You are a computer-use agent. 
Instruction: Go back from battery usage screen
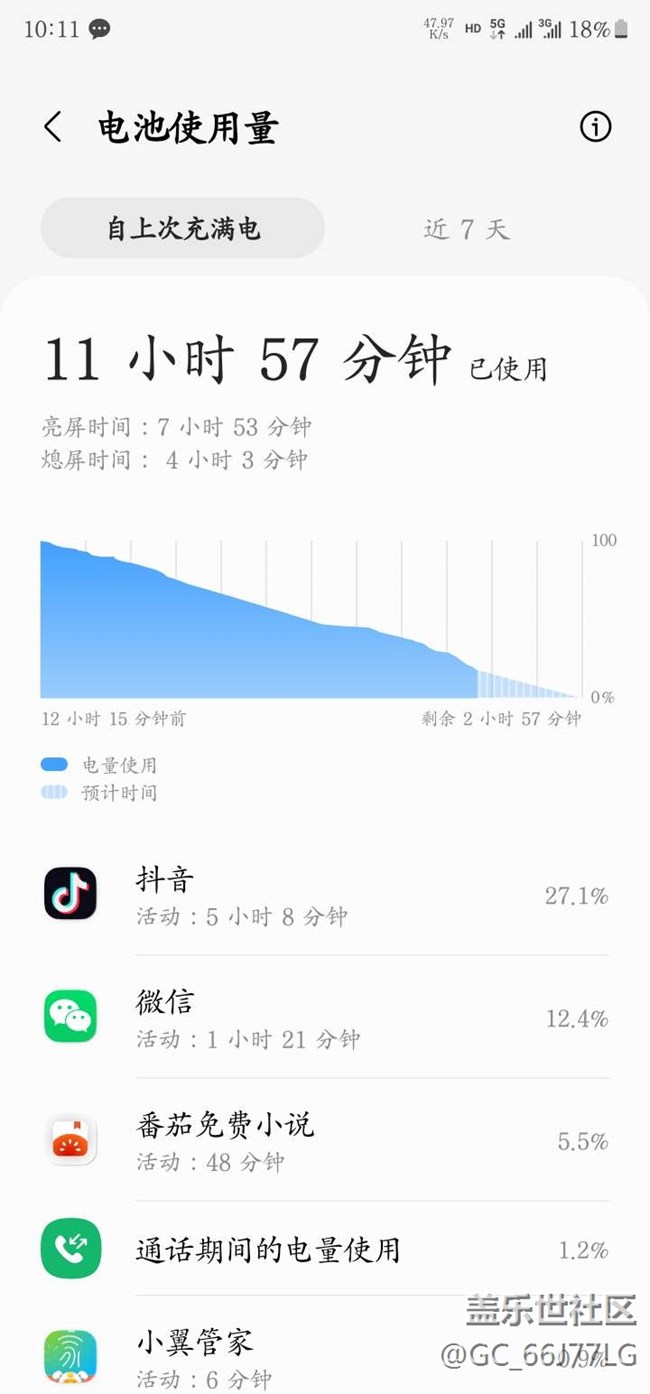[53, 127]
